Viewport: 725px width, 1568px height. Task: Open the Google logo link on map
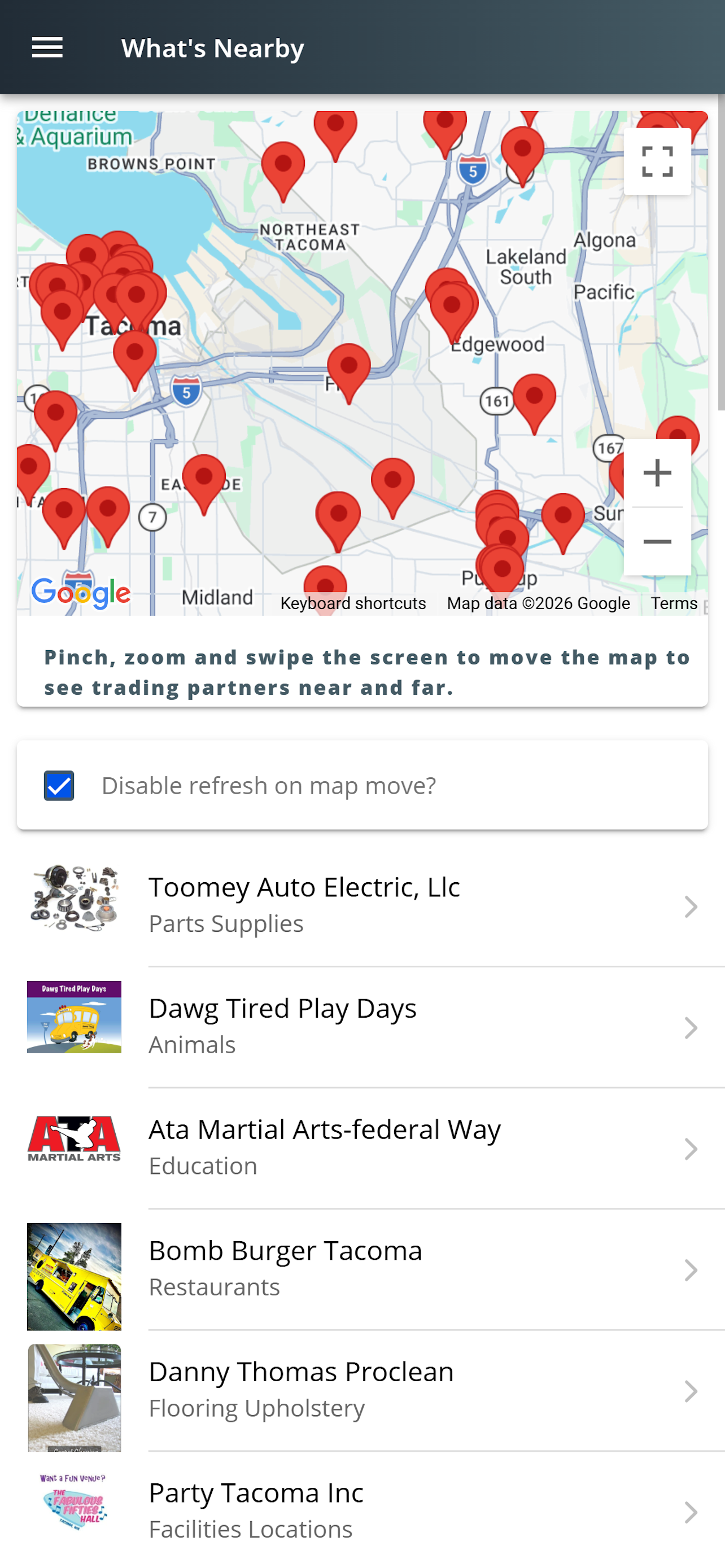tap(81, 592)
